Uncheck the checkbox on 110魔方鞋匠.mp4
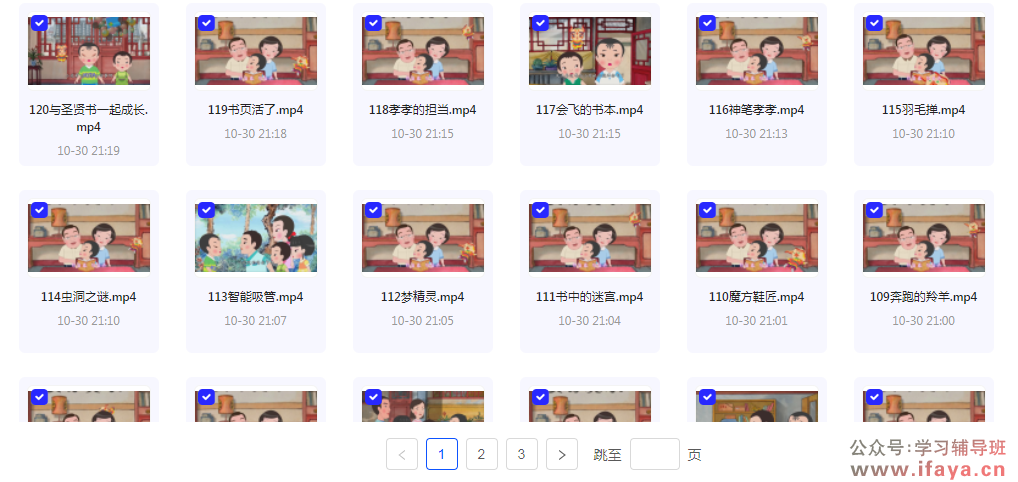Viewport: 1018px width, 482px height. point(707,210)
